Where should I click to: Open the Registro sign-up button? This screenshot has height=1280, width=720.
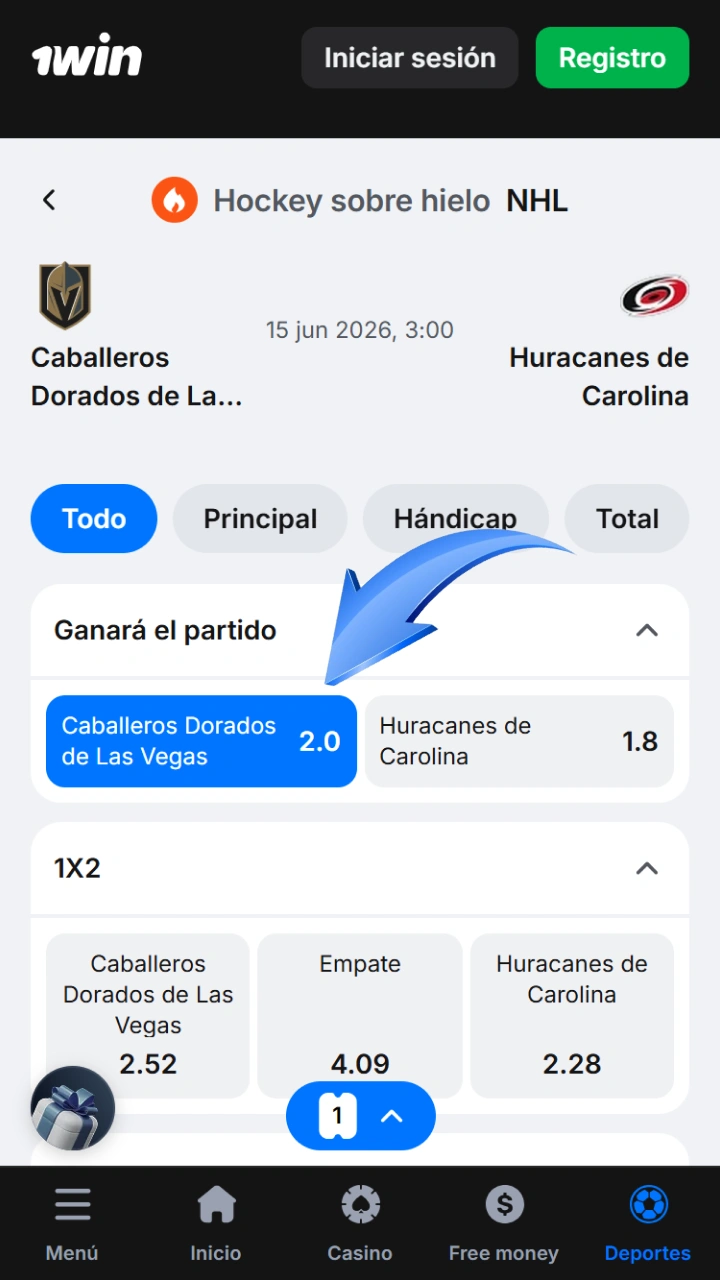612,57
